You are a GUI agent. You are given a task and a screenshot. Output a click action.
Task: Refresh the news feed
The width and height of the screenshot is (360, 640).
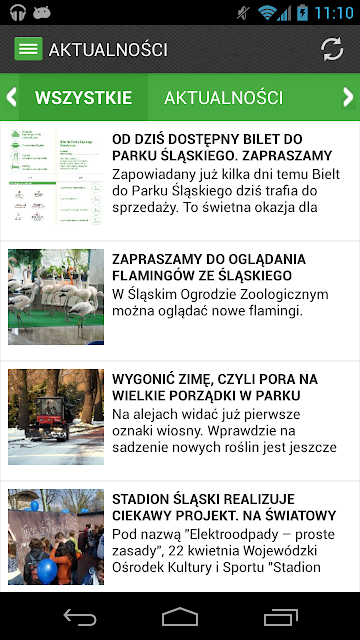(x=332, y=49)
